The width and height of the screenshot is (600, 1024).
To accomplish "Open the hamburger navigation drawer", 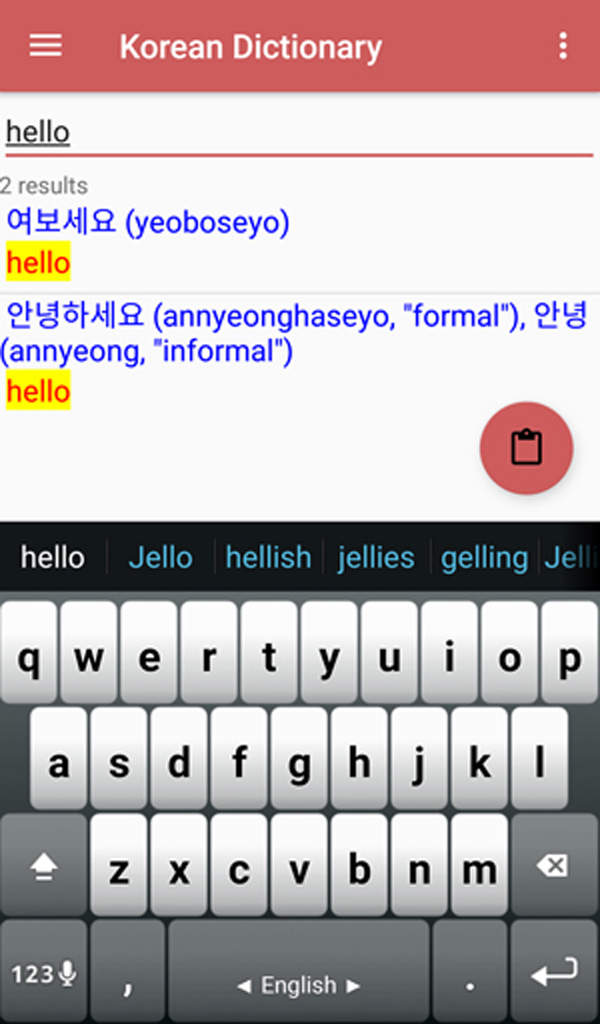I will [x=45, y=46].
